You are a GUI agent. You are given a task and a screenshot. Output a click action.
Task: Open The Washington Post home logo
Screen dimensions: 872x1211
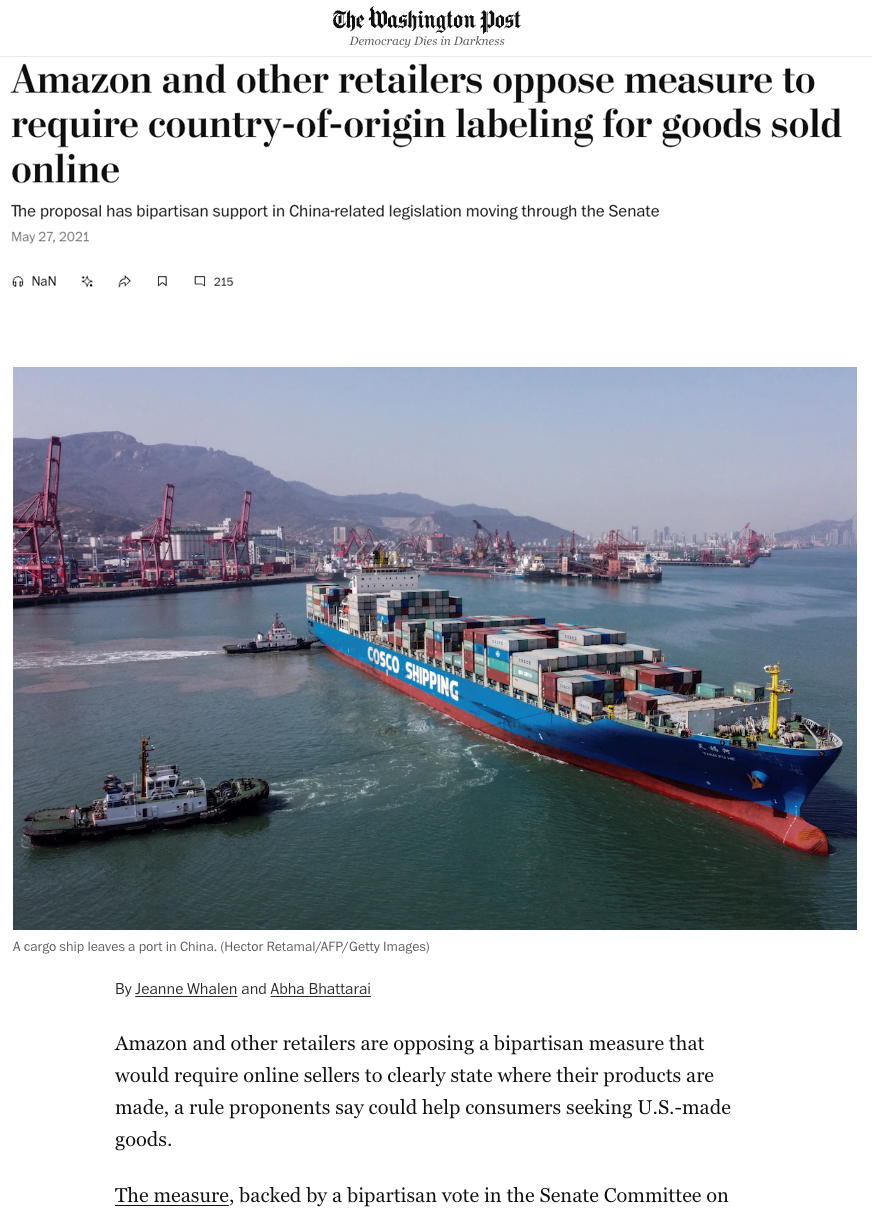[426, 20]
